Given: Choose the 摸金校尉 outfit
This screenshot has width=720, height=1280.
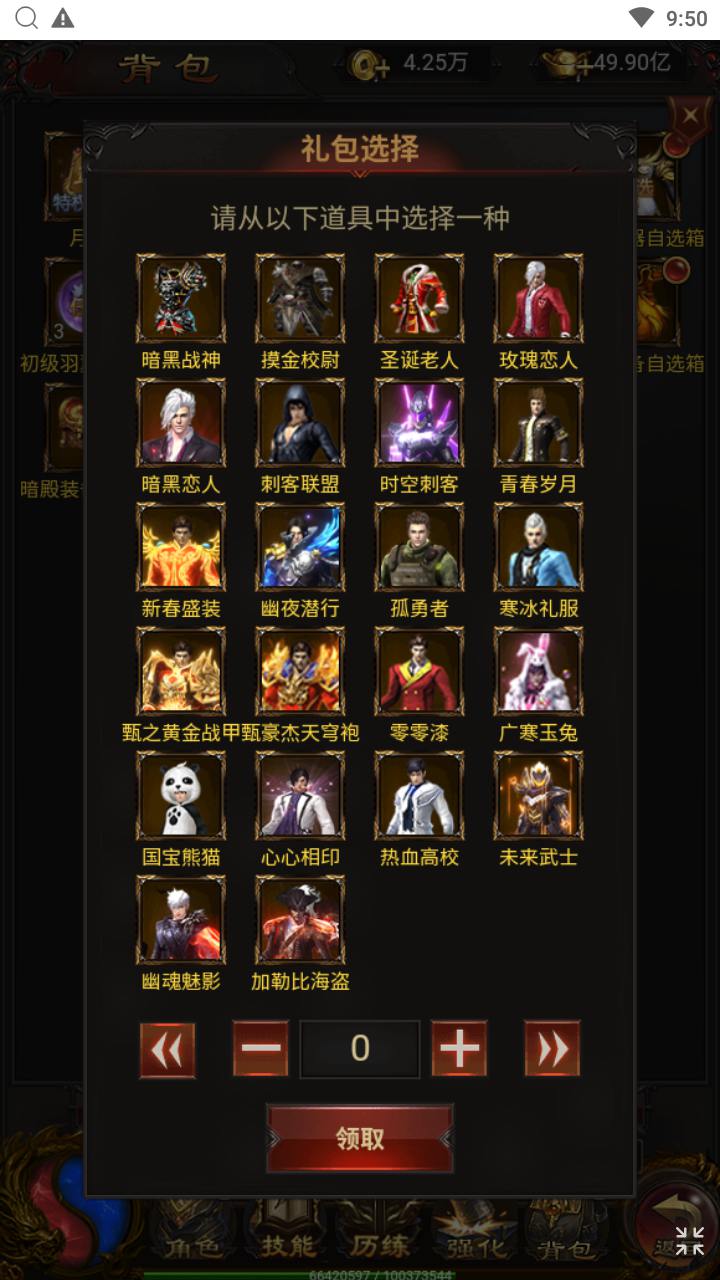Looking at the screenshot, I should click(x=300, y=298).
